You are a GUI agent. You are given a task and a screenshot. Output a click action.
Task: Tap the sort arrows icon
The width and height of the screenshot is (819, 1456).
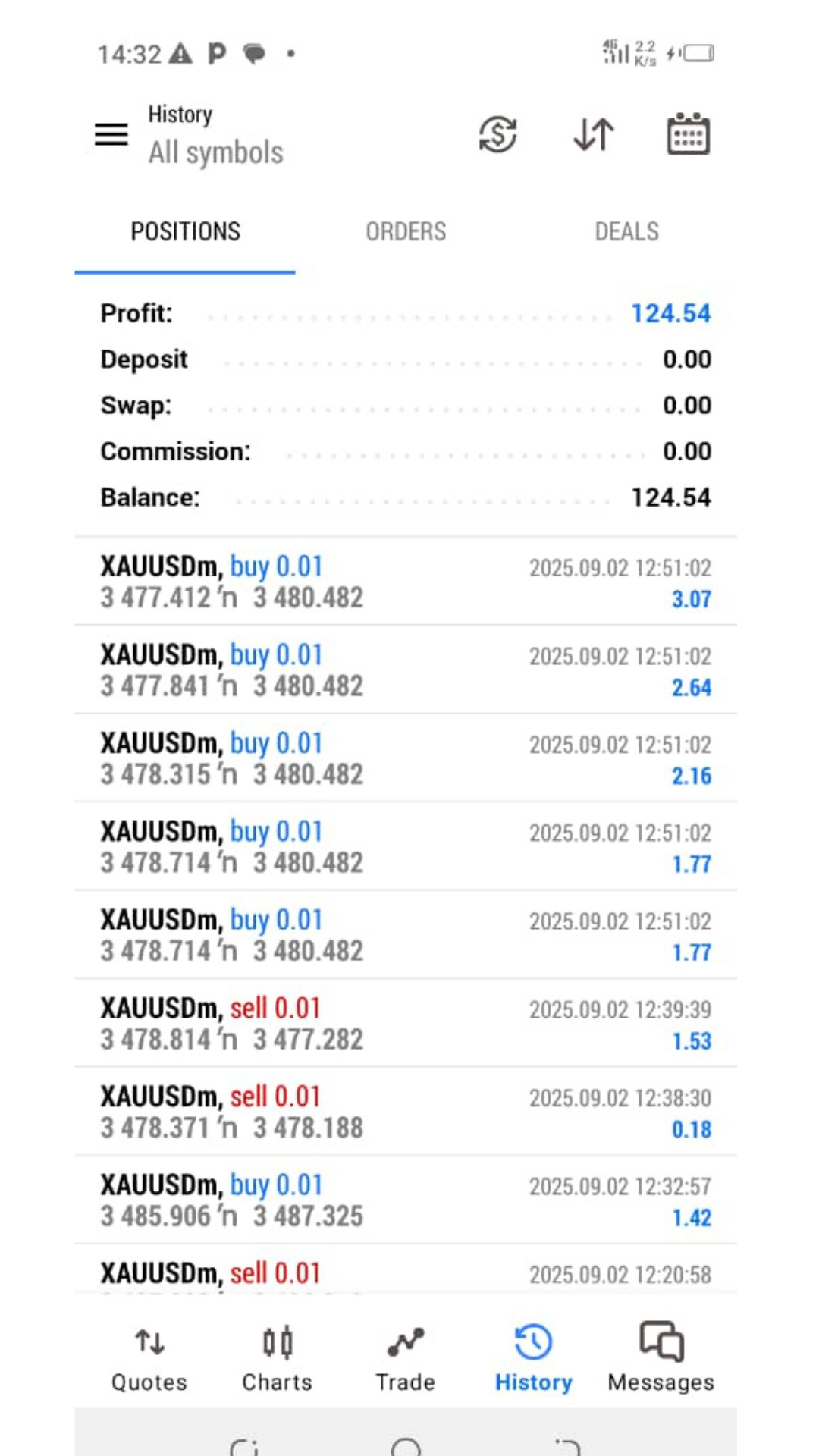point(593,135)
